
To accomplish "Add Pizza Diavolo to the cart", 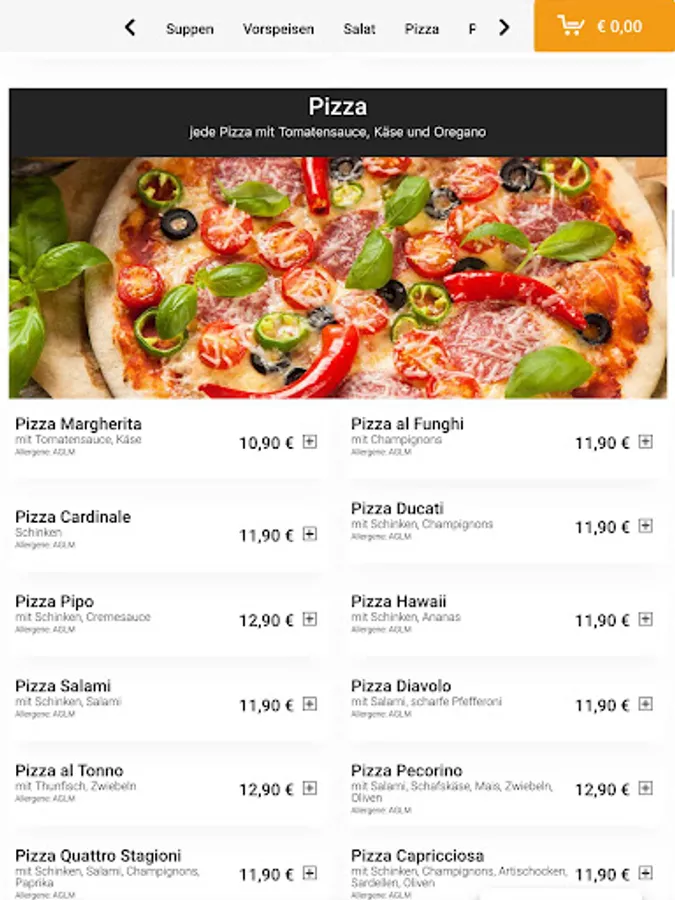I will pyautogui.click(x=646, y=705).
